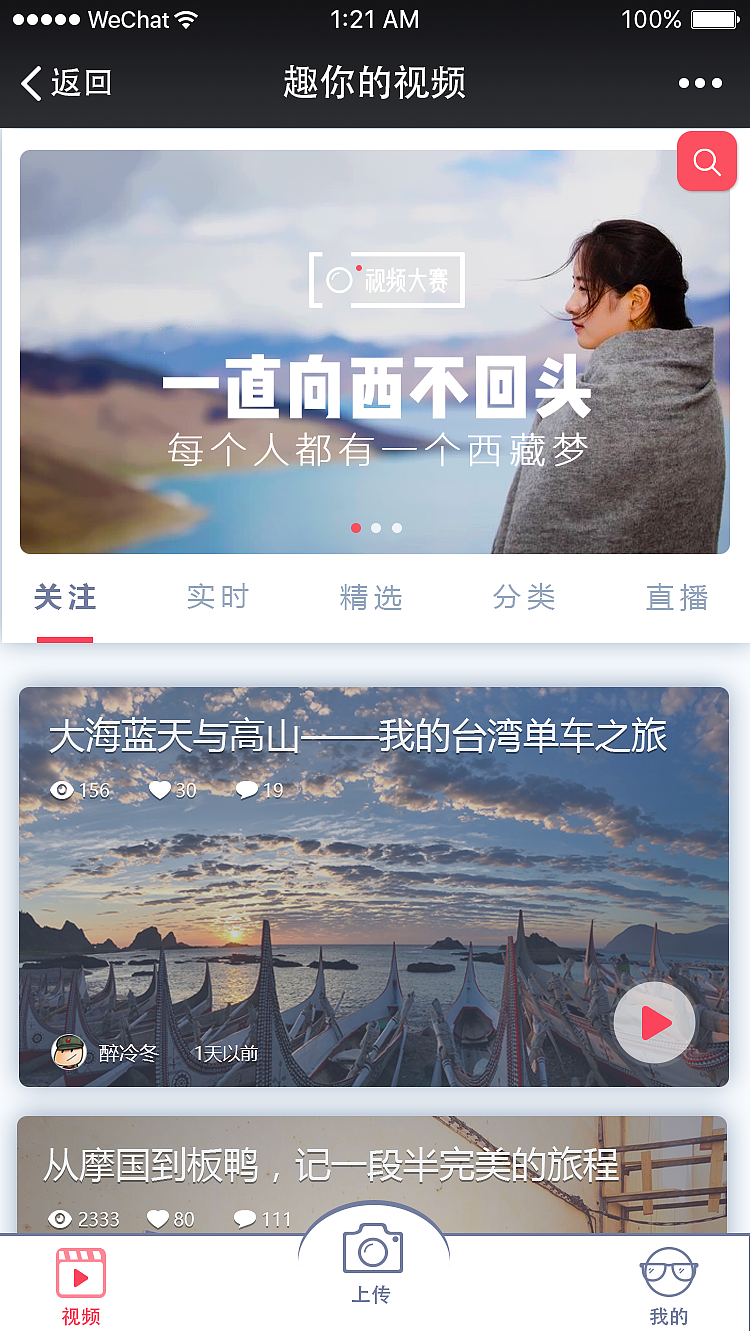Open the 从摩国到板鸭 video card
Image resolution: width=750 pixels, height=1334 pixels.
(x=372, y=1175)
